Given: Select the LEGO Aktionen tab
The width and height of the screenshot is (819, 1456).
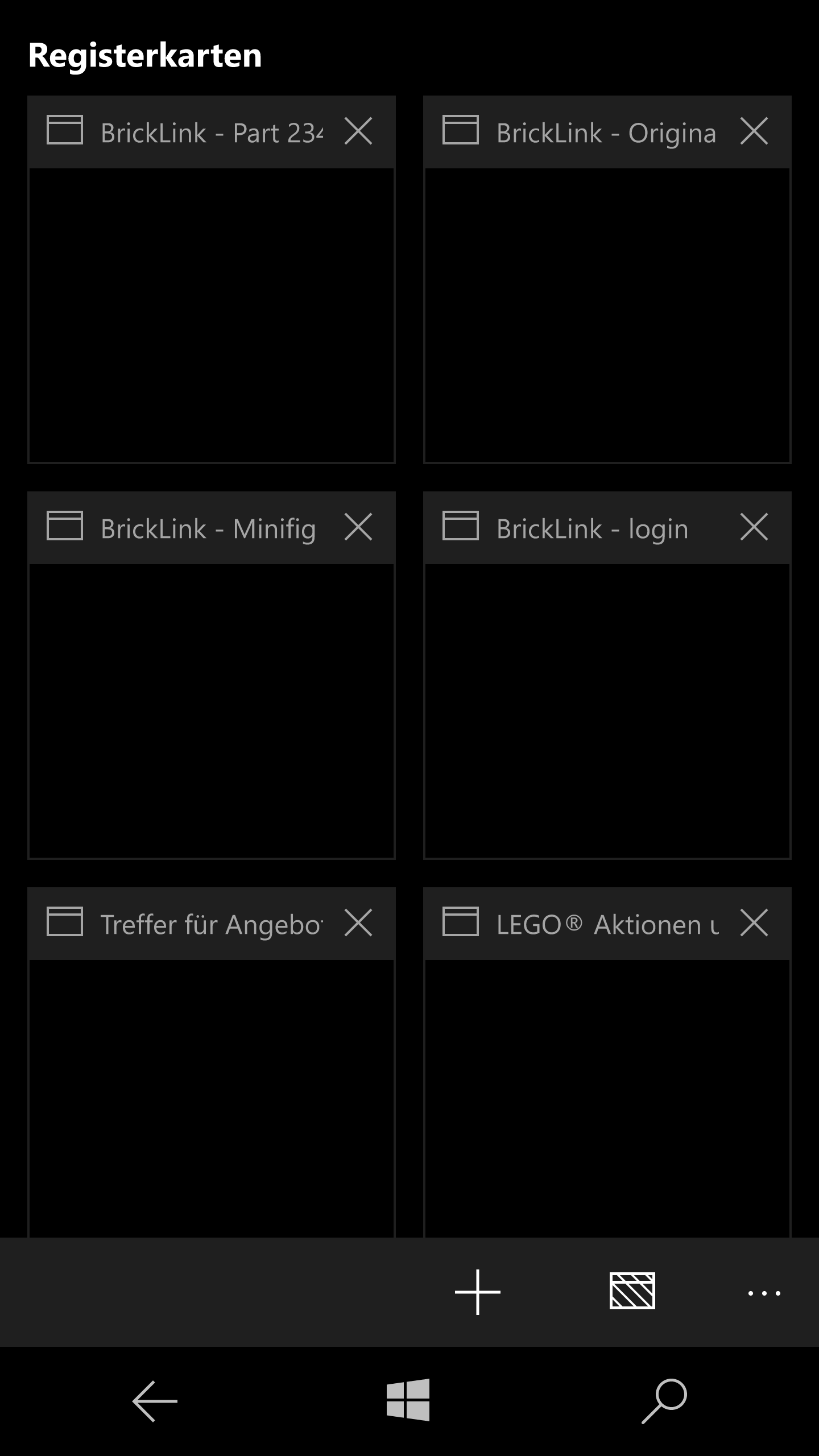Looking at the screenshot, I should pyautogui.click(x=607, y=1098).
